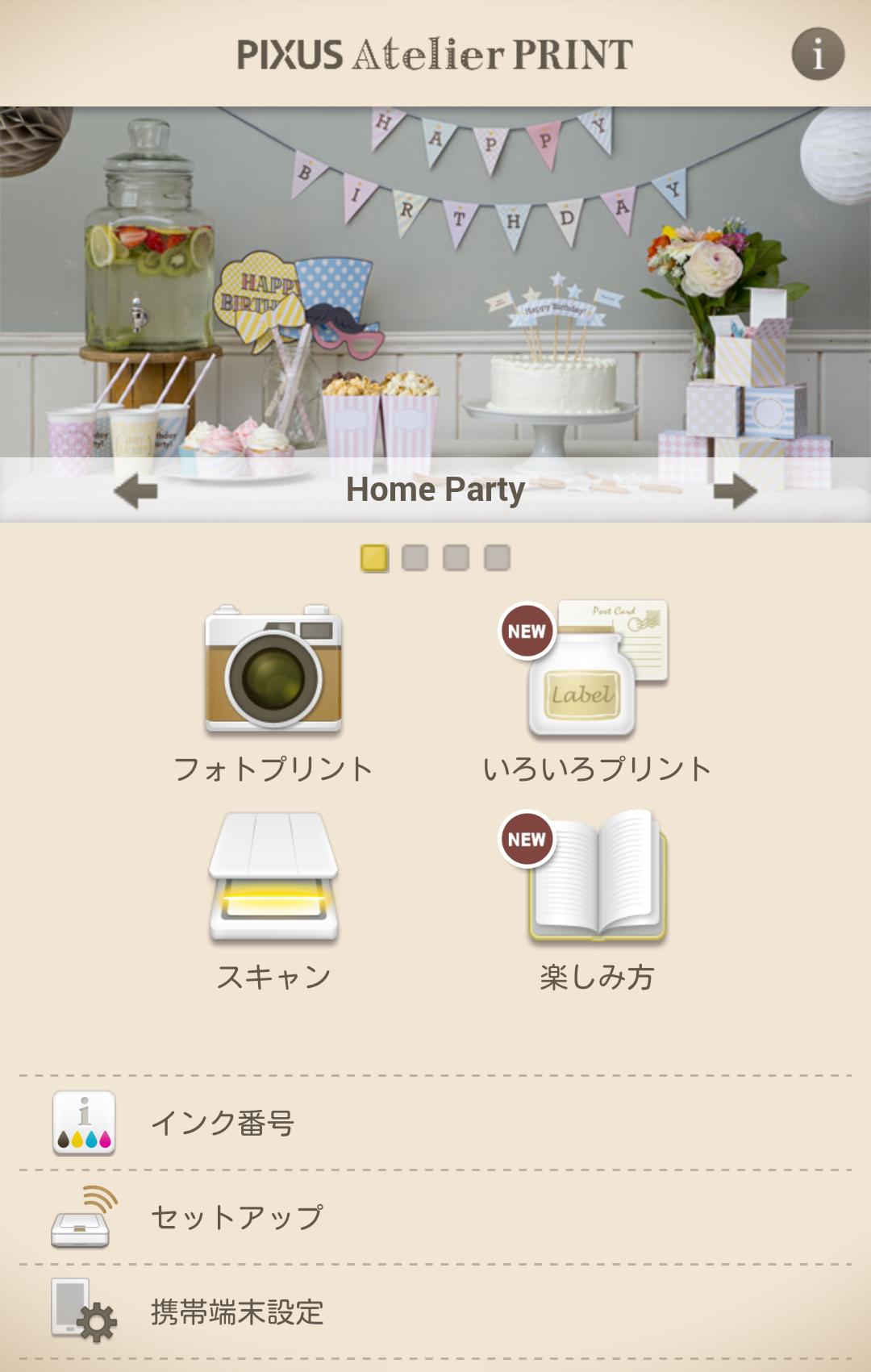871x1372 pixels.
Task: Click the highlighted first pagination indicator
Action: point(373,556)
